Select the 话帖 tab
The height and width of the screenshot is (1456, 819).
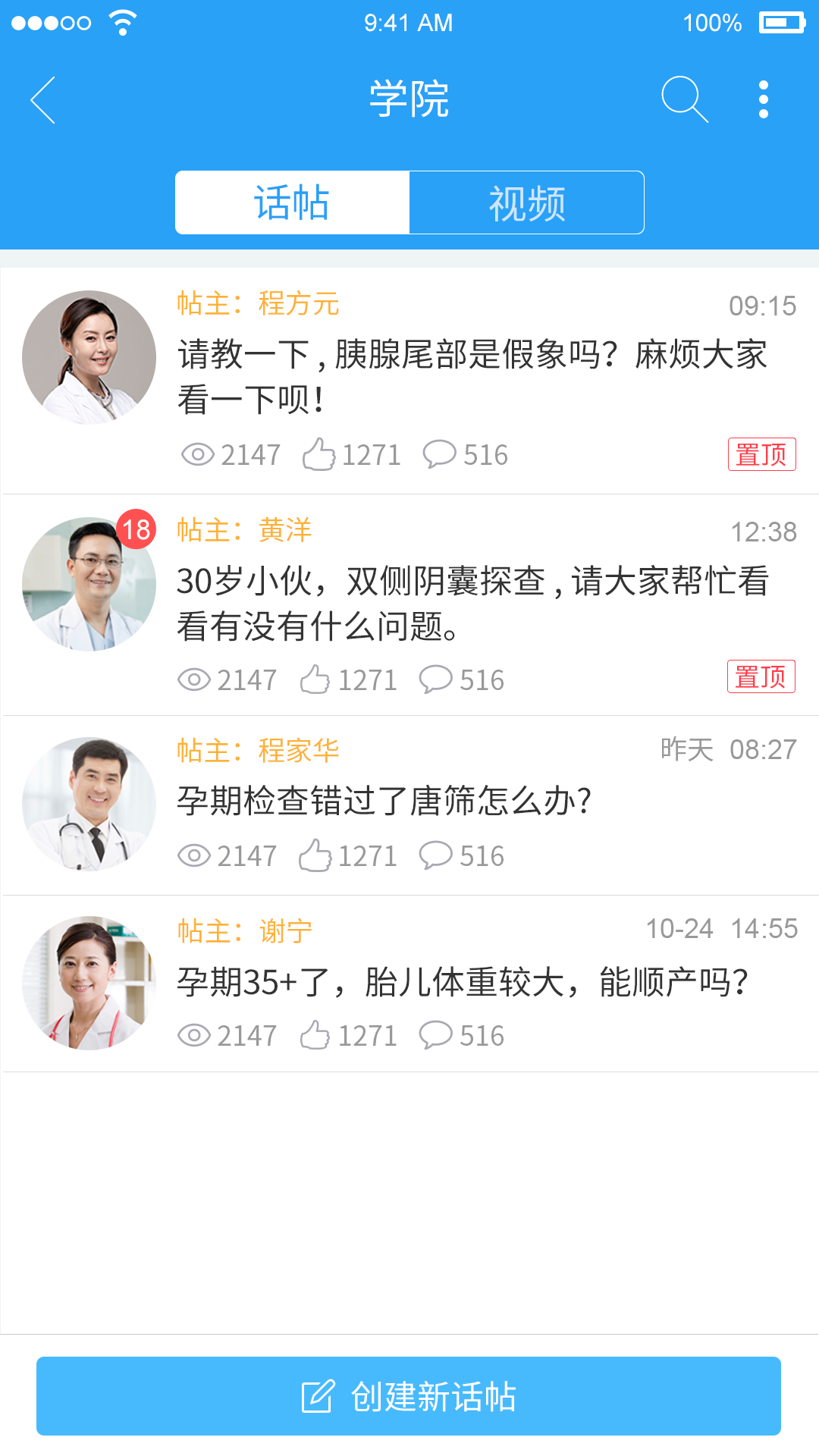pyautogui.click(x=292, y=202)
